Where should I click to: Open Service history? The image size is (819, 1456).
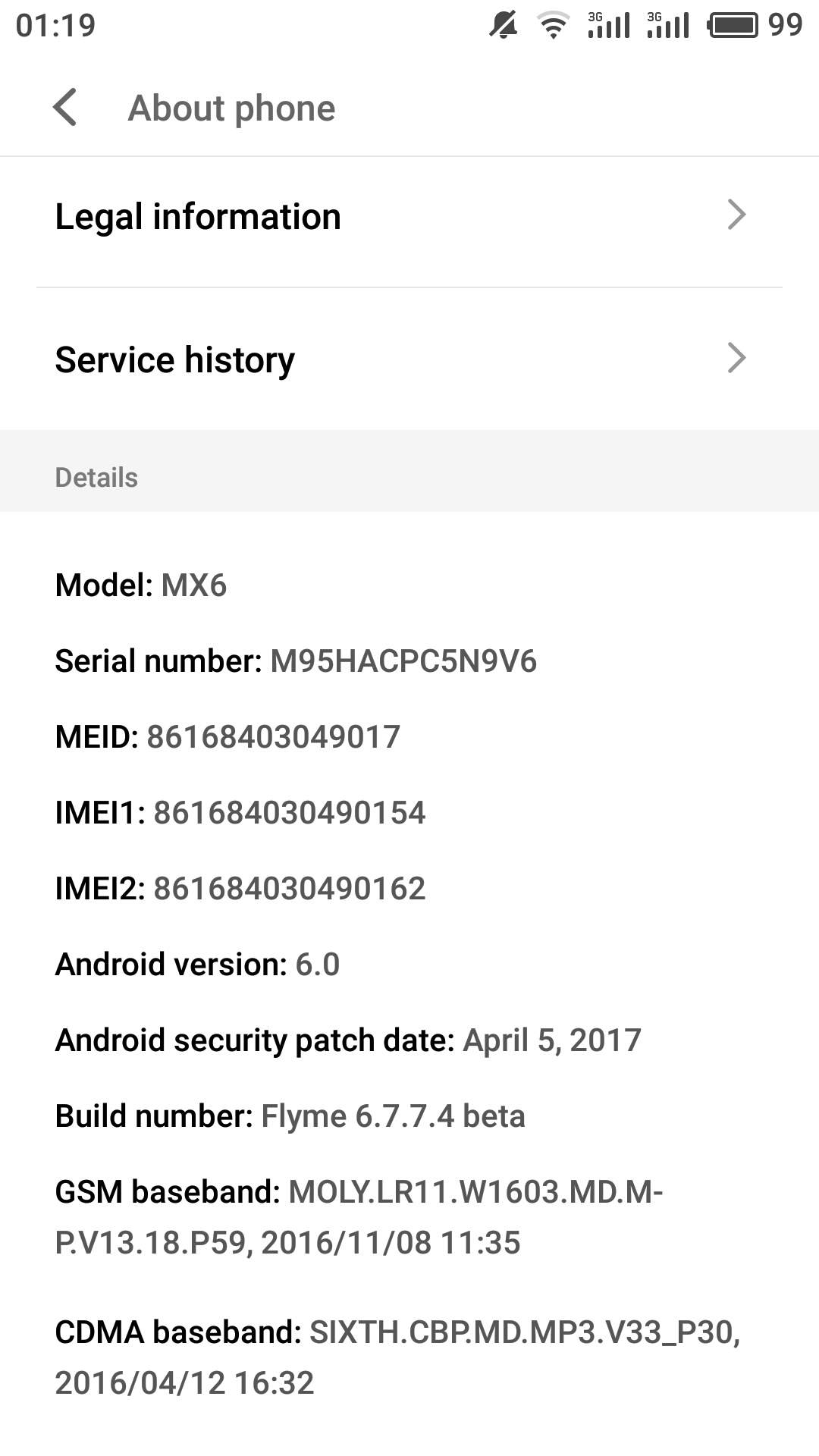(409, 359)
